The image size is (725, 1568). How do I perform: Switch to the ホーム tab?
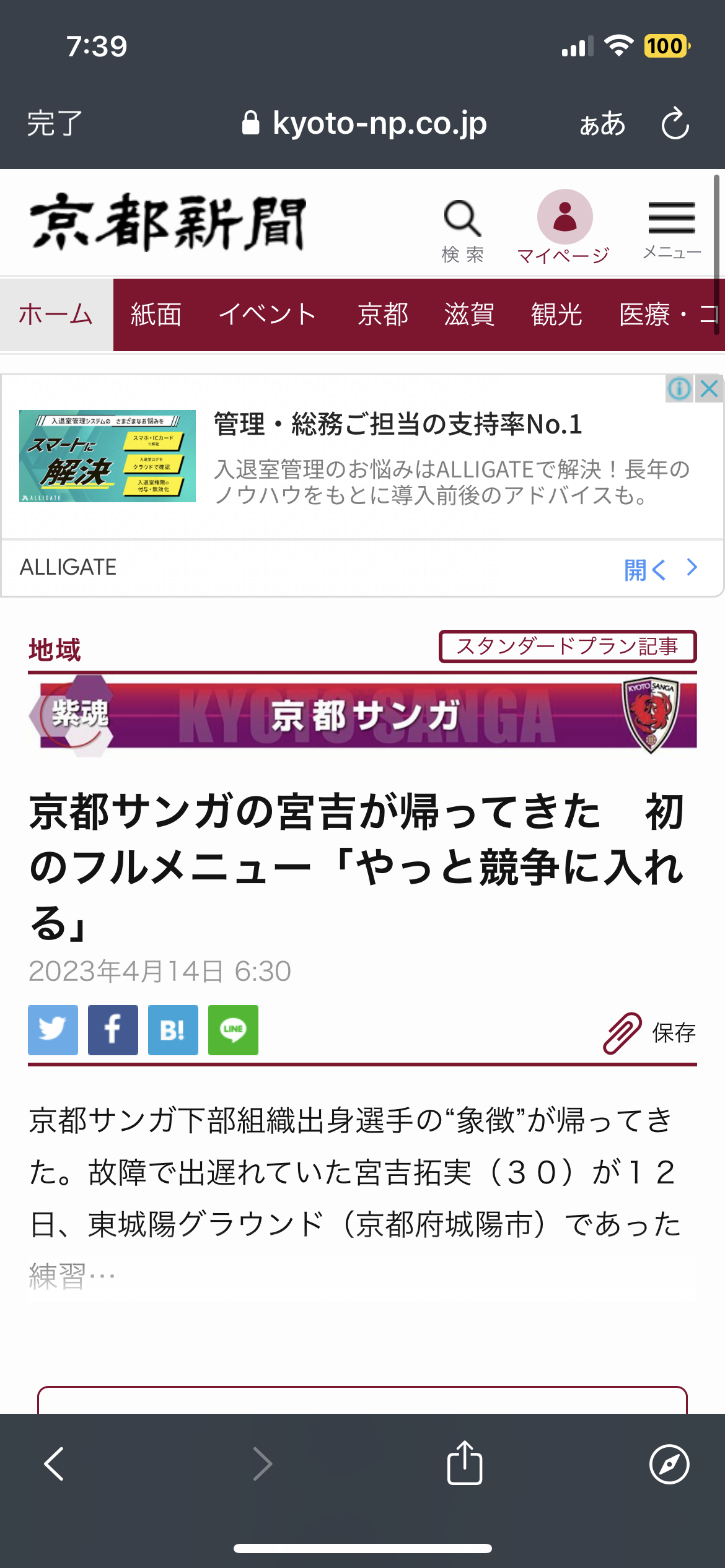(56, 315)
